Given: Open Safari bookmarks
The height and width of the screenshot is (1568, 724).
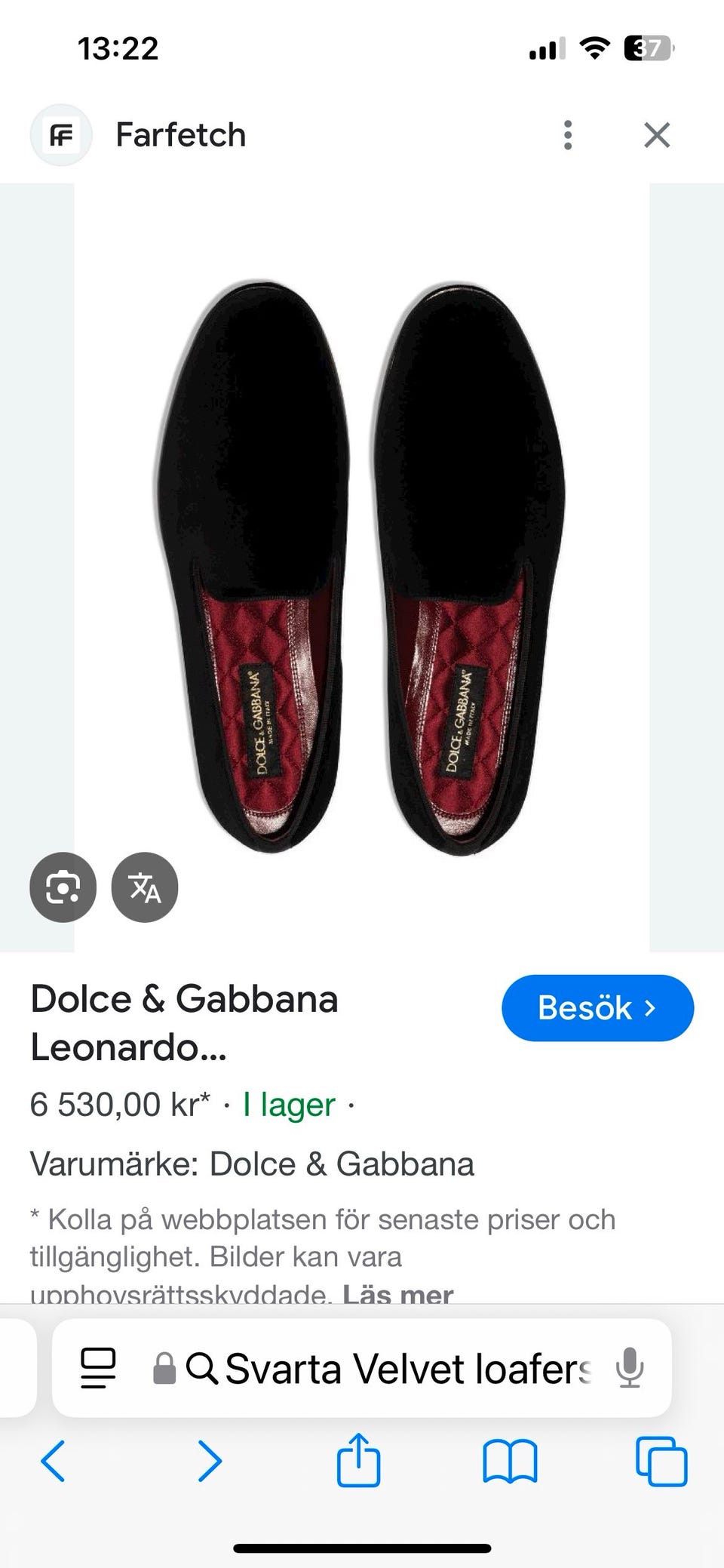Looking at the screenshot, I should (510, 1461).
